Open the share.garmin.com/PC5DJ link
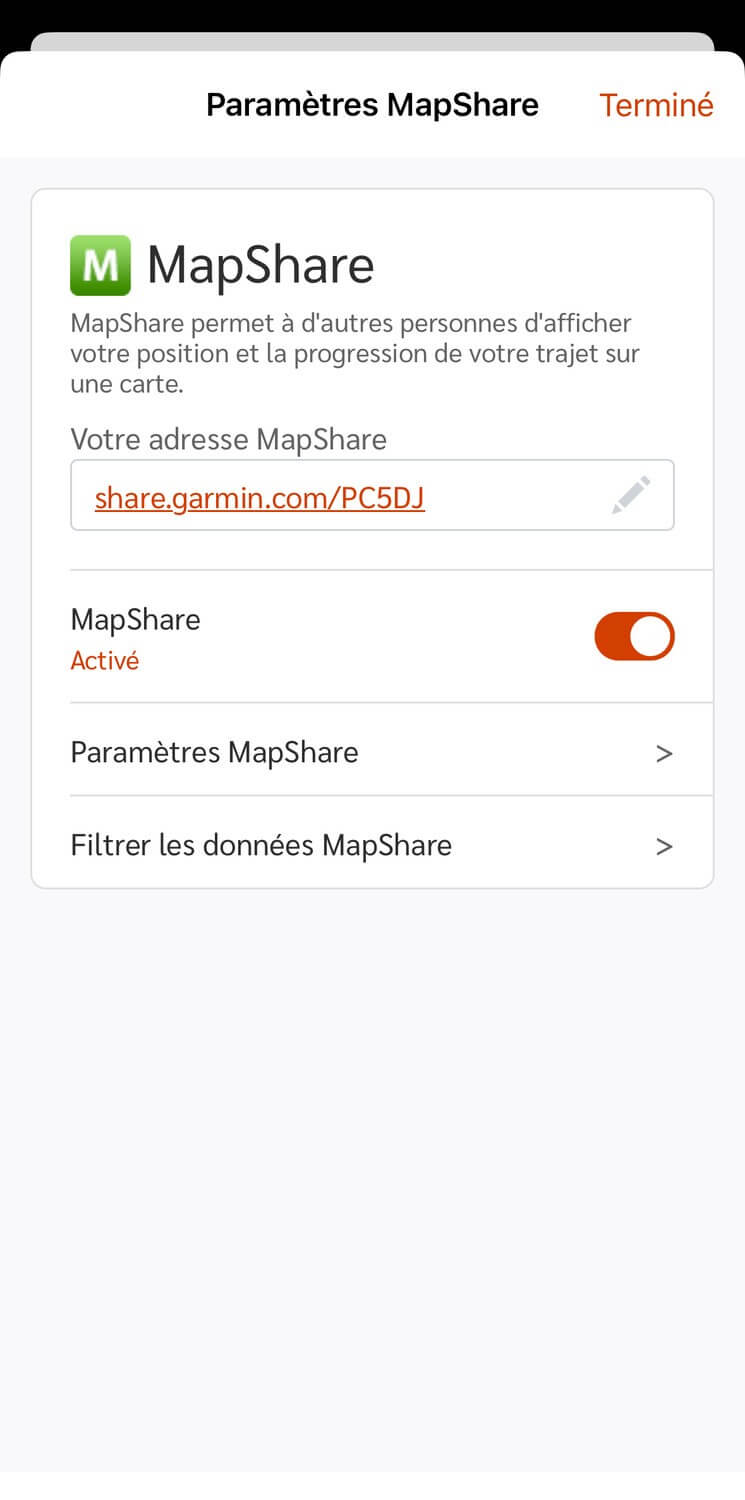 pos(260,497)
